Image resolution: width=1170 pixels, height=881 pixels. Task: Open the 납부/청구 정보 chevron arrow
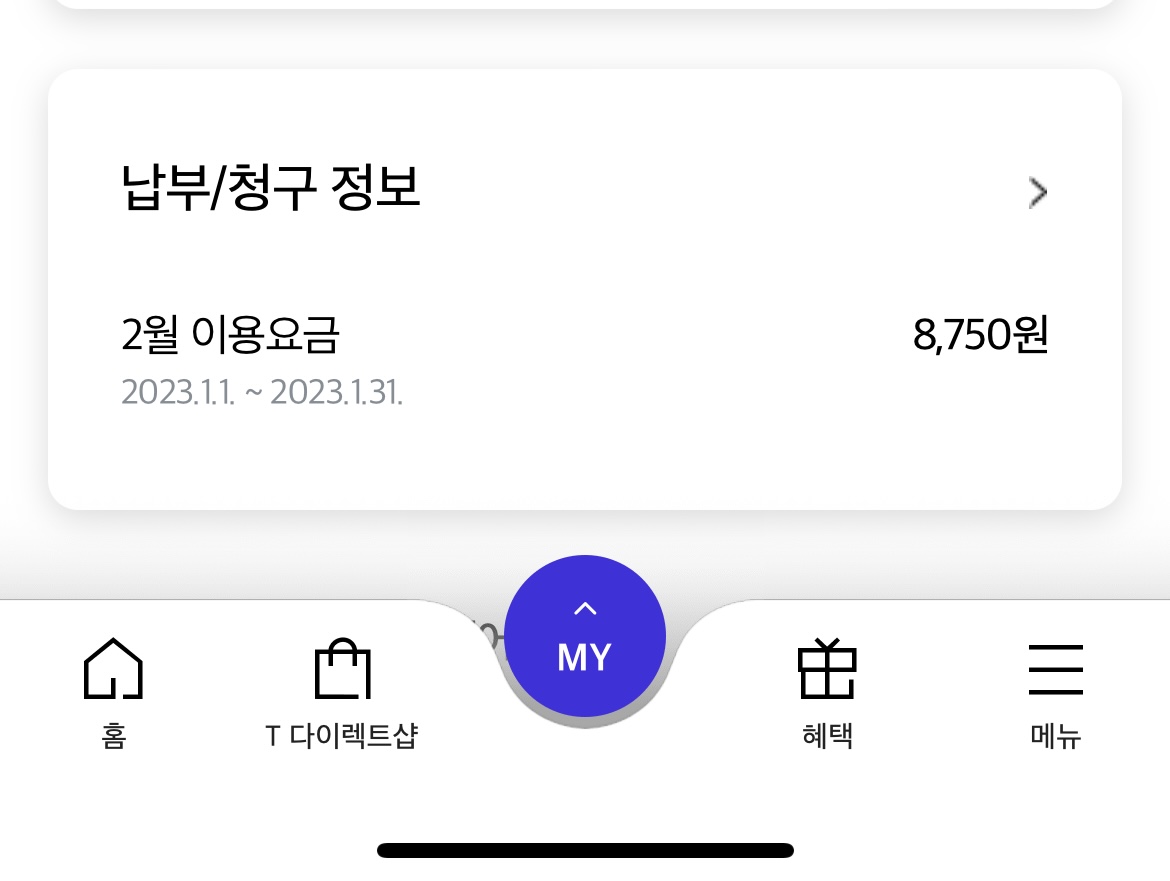coord(1037,192)
